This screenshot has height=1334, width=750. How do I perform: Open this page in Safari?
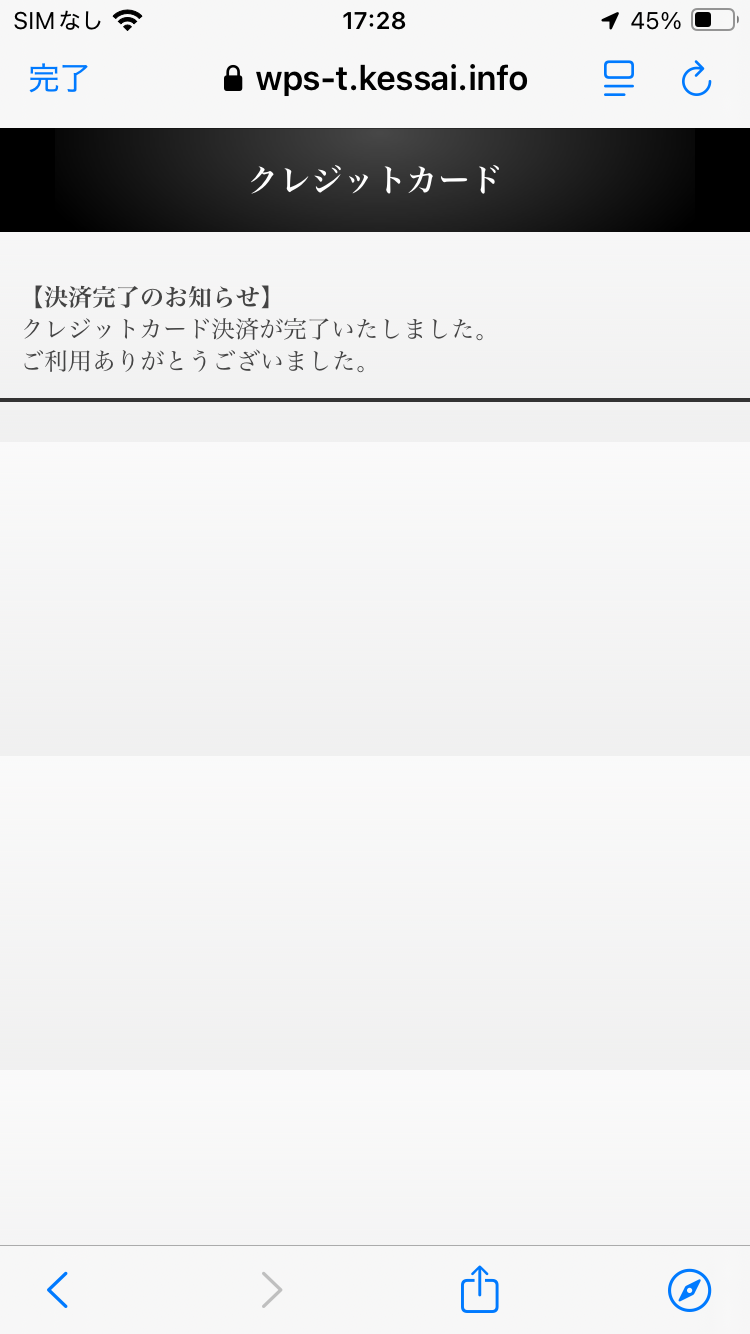coord(689,1290)
